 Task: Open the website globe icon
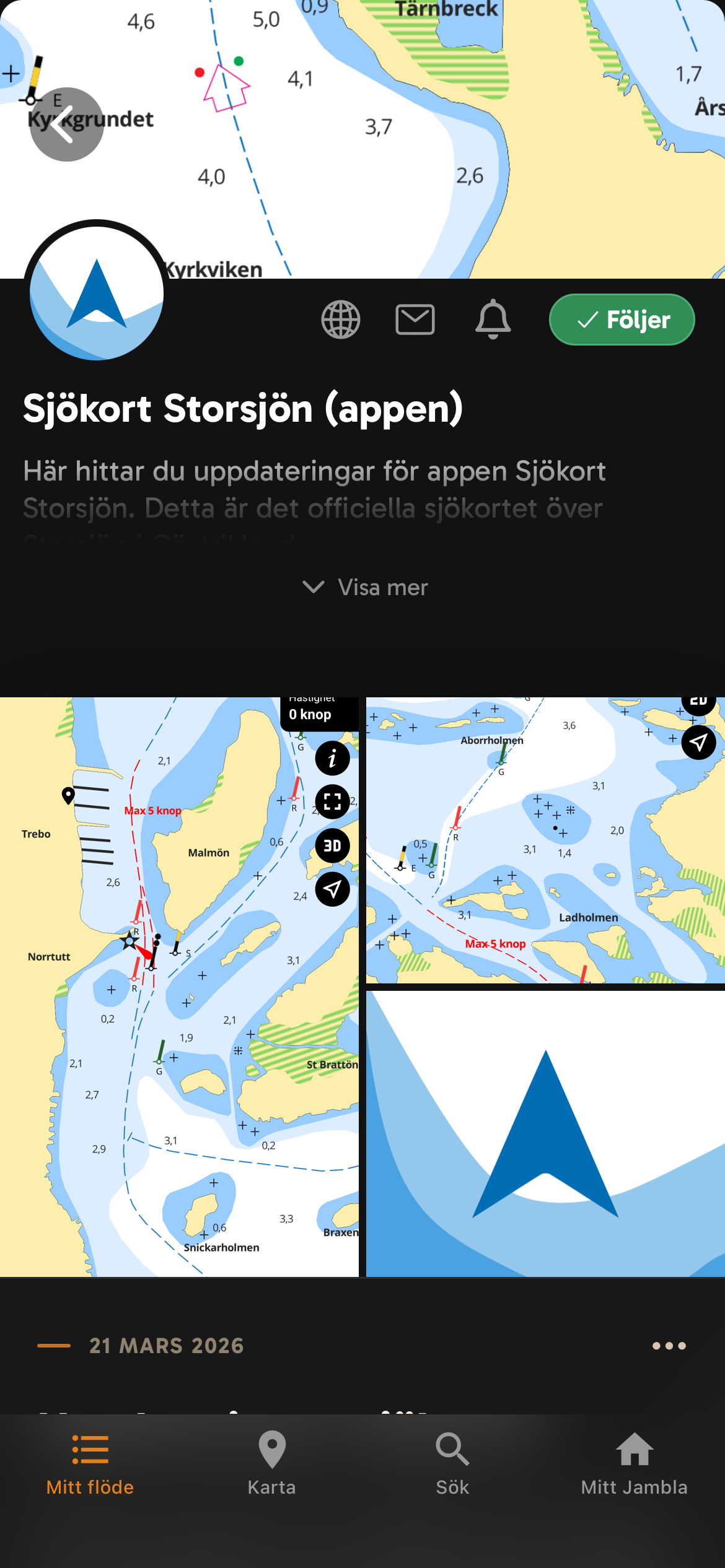pyautogui.click(x=341, y=320)
